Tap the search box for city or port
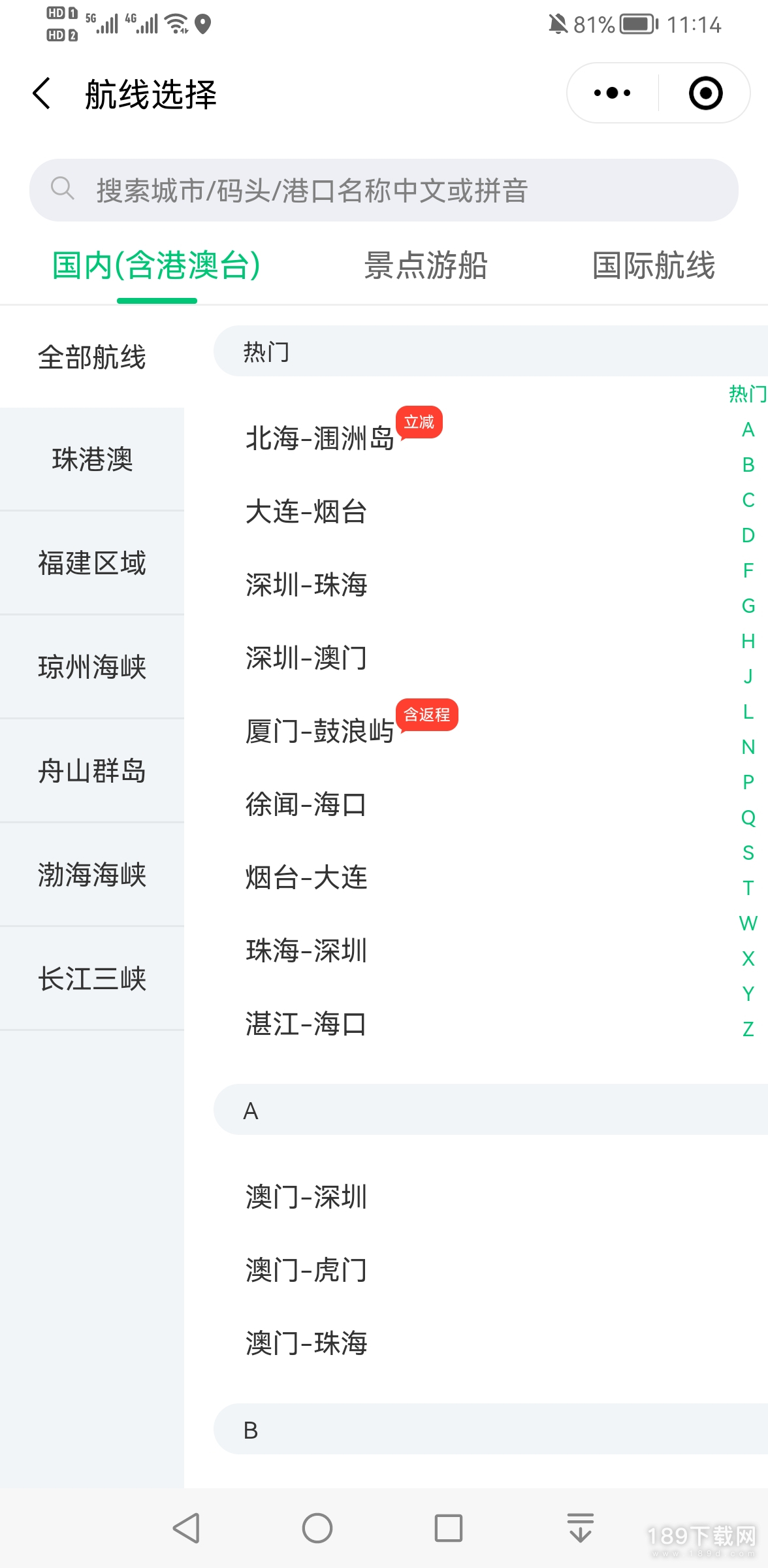The image size is (768, 1568). pos(384,190)
